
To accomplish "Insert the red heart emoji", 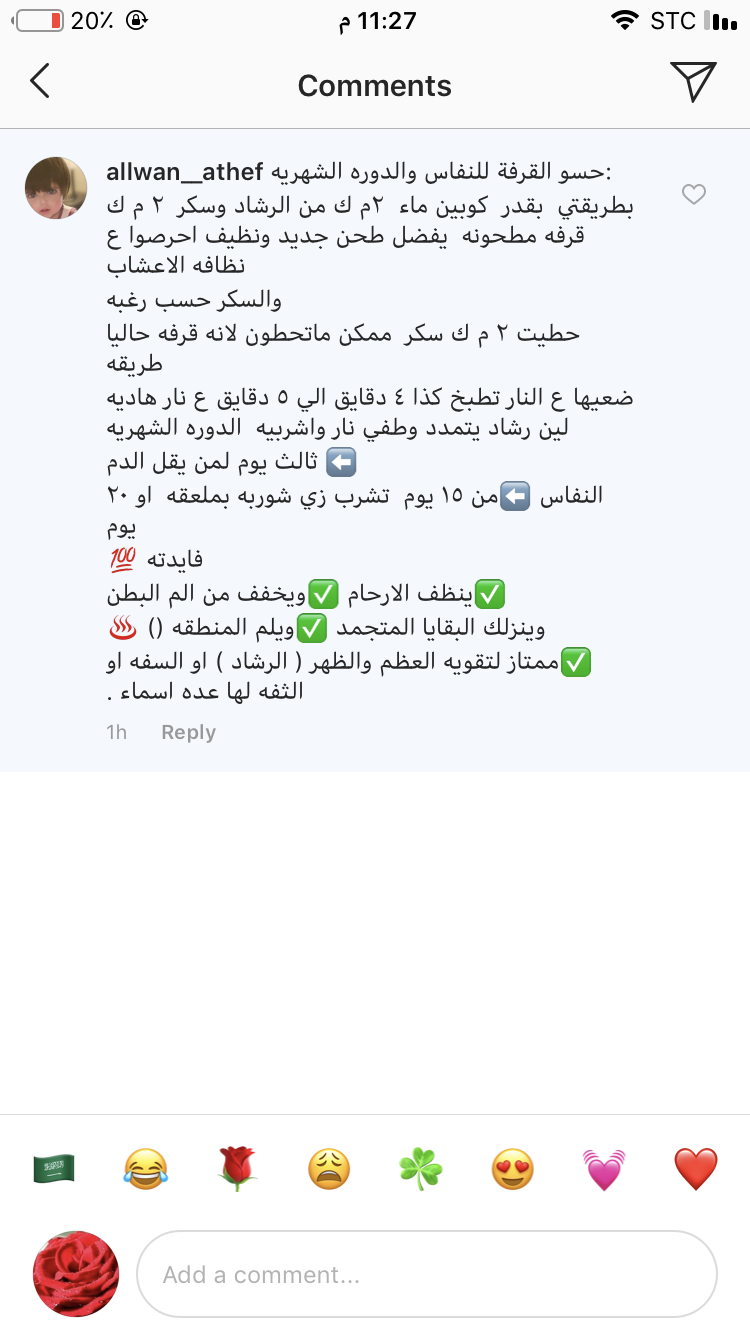I will (x=696, y=1168).
